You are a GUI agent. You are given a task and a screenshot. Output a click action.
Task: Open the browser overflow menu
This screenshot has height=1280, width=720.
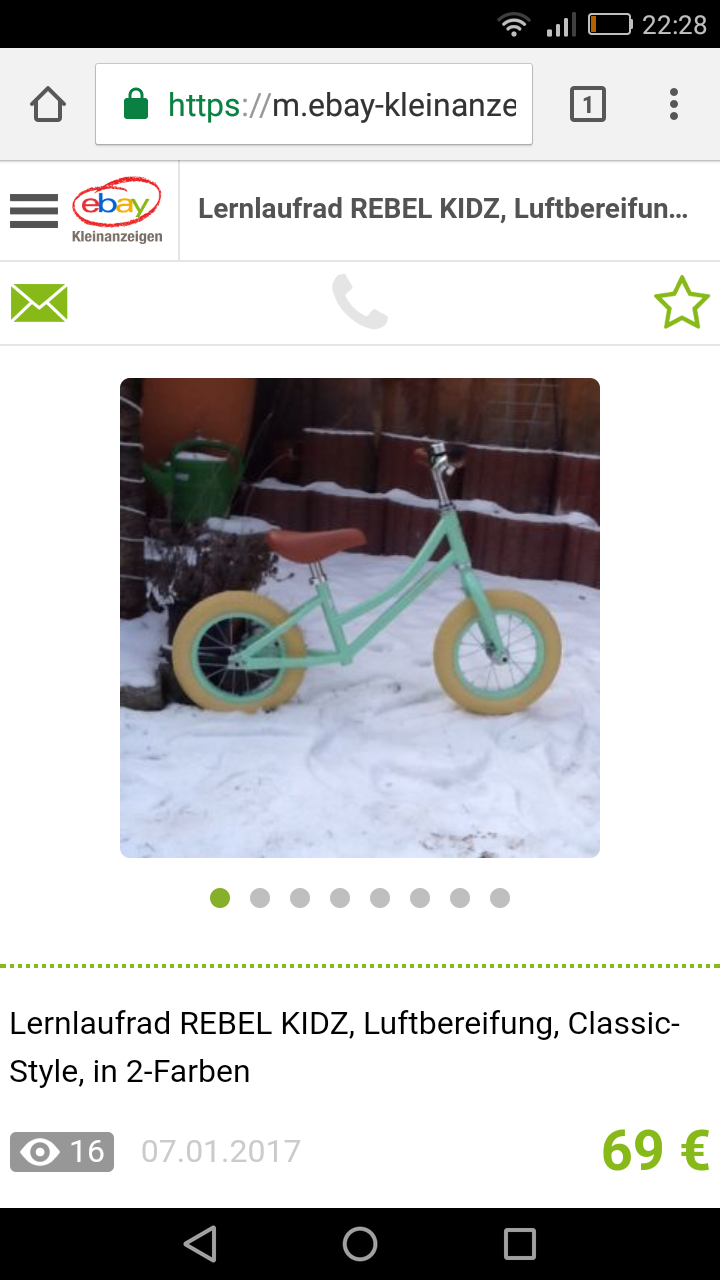[673, 104]
